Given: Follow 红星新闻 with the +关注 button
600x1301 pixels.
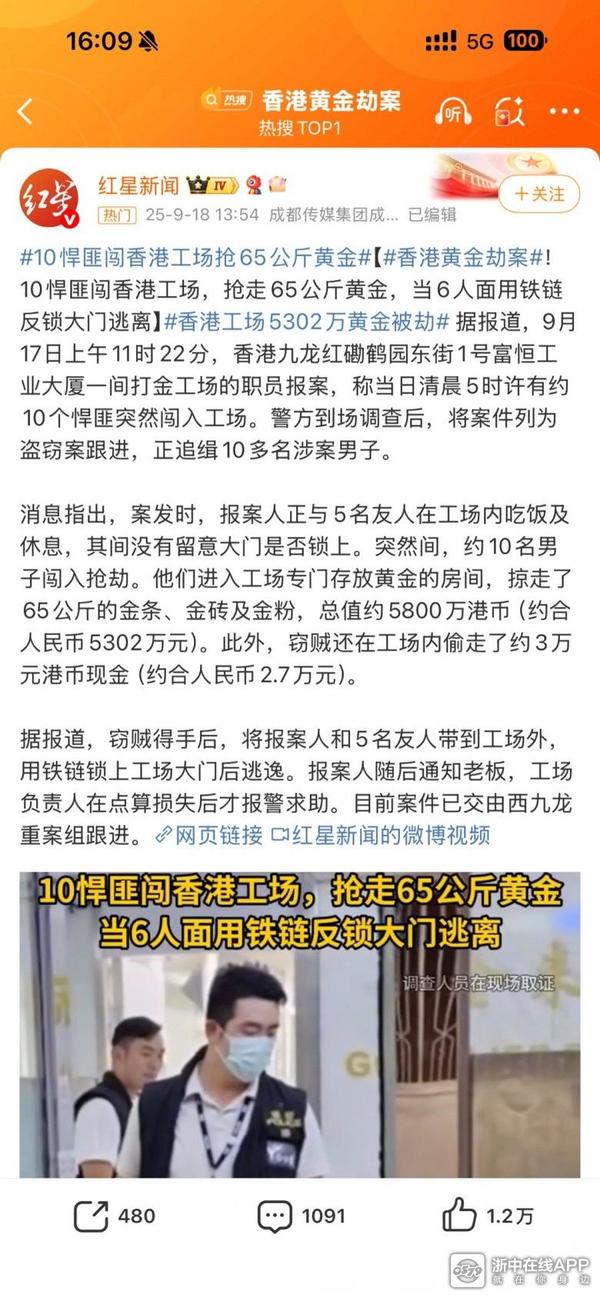Looking at the screenshot, I should (539, 193).
